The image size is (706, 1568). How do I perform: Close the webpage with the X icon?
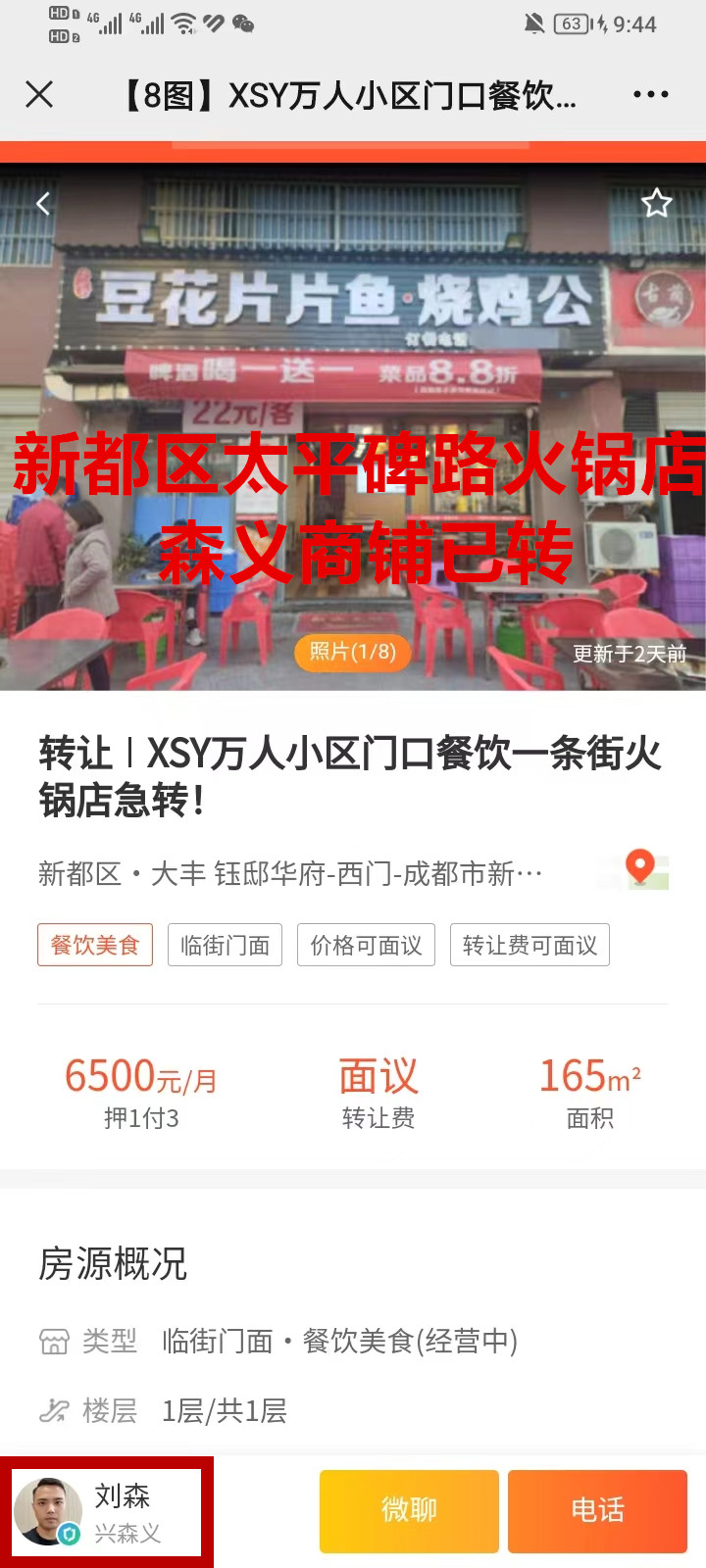coord(39,94)
